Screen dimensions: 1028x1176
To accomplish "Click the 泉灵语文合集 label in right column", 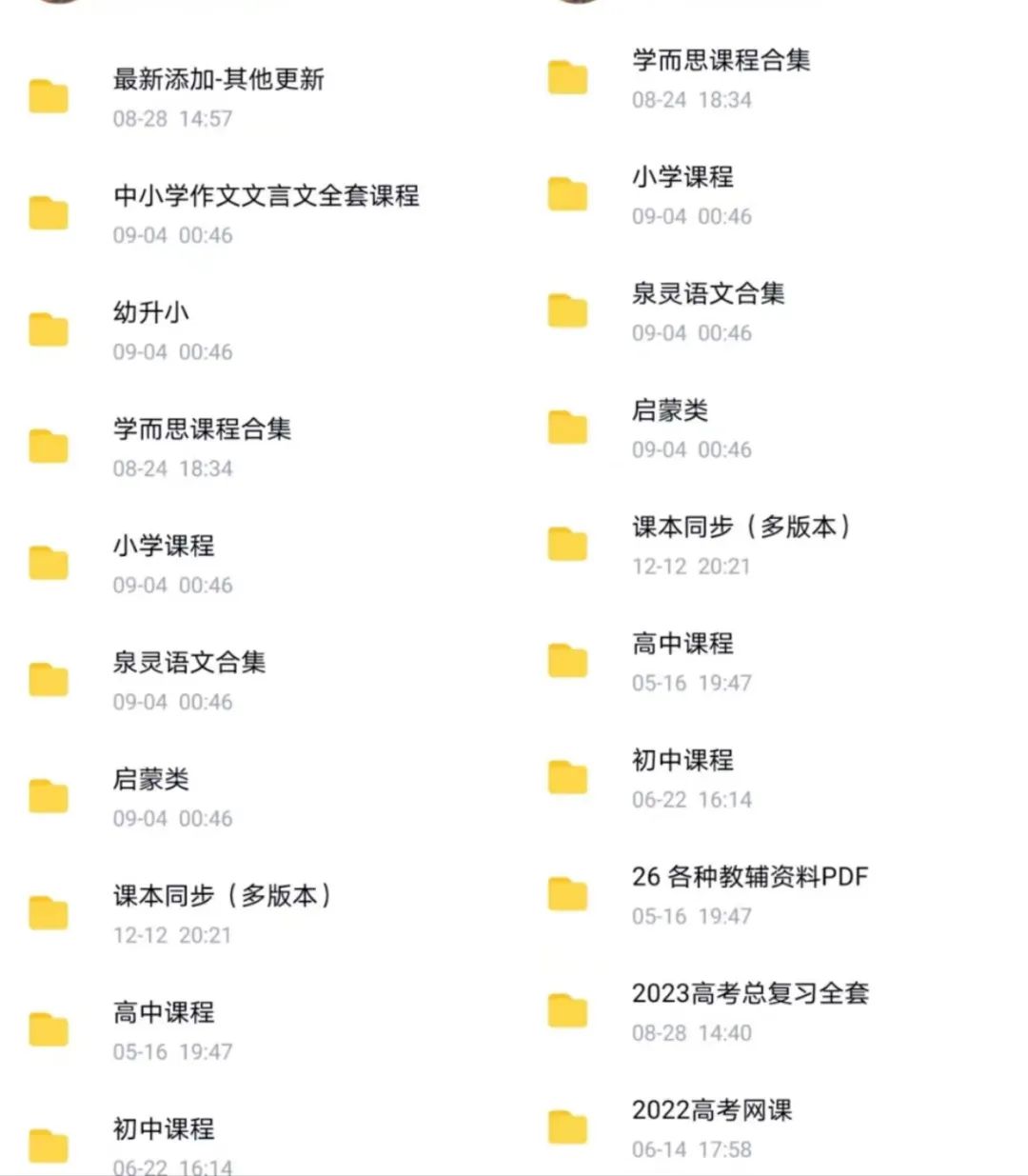I will click(709, 293).
